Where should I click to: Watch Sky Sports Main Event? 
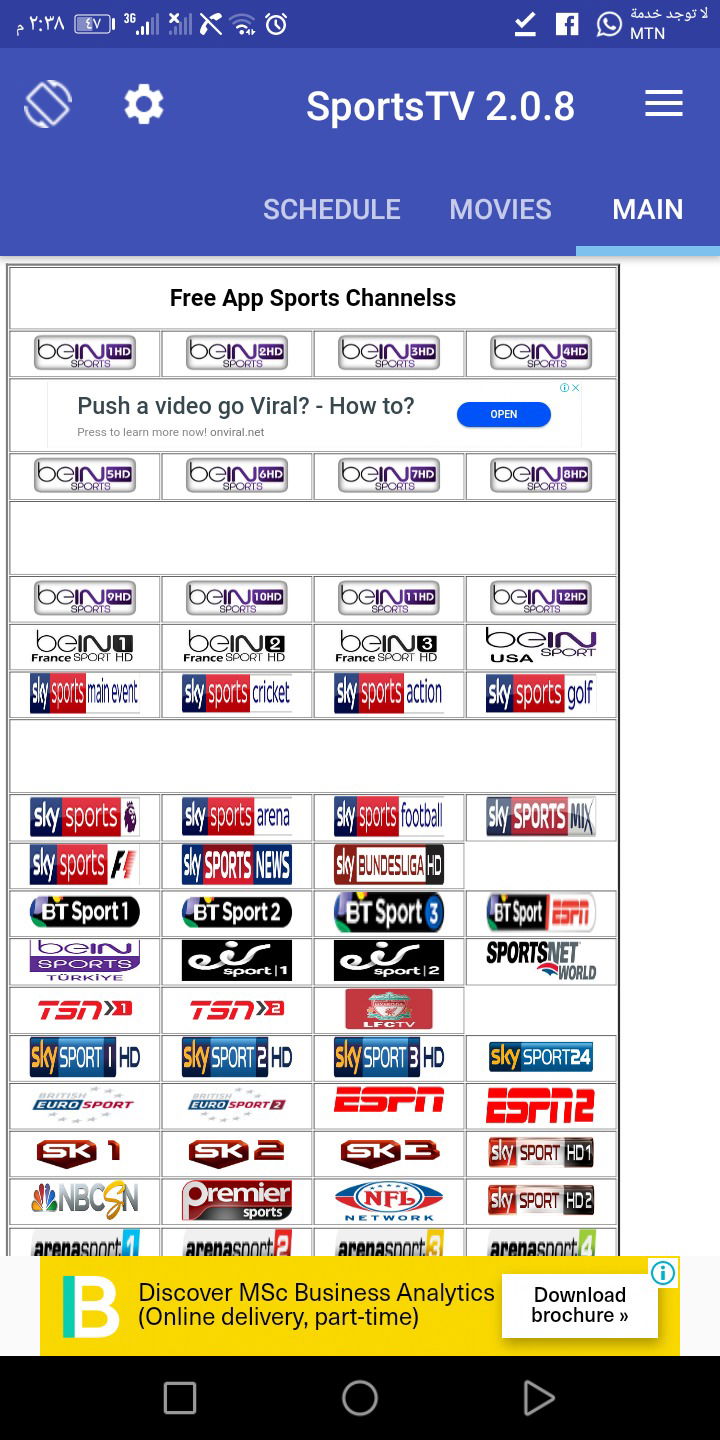85,693
